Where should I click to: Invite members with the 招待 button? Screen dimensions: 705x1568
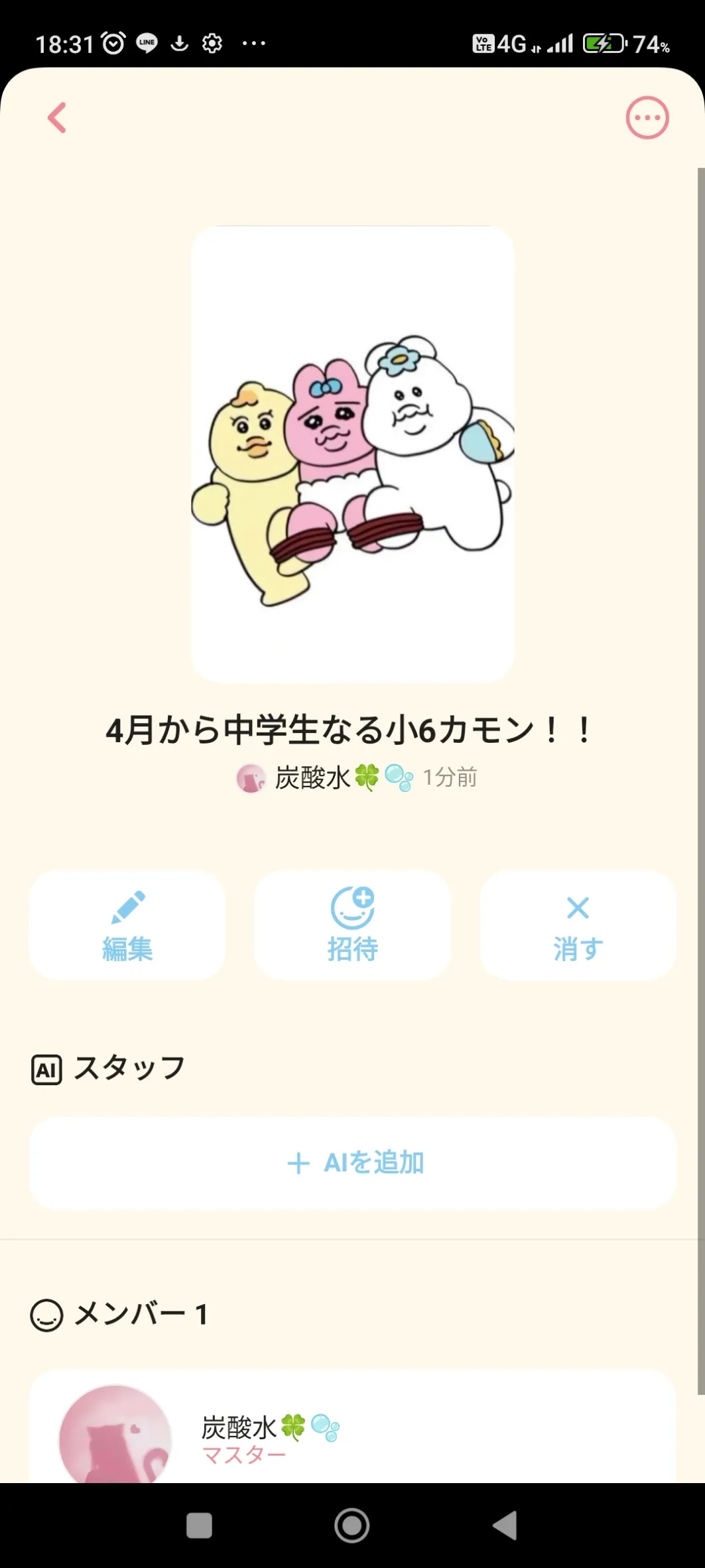click(x=352, y=925)
